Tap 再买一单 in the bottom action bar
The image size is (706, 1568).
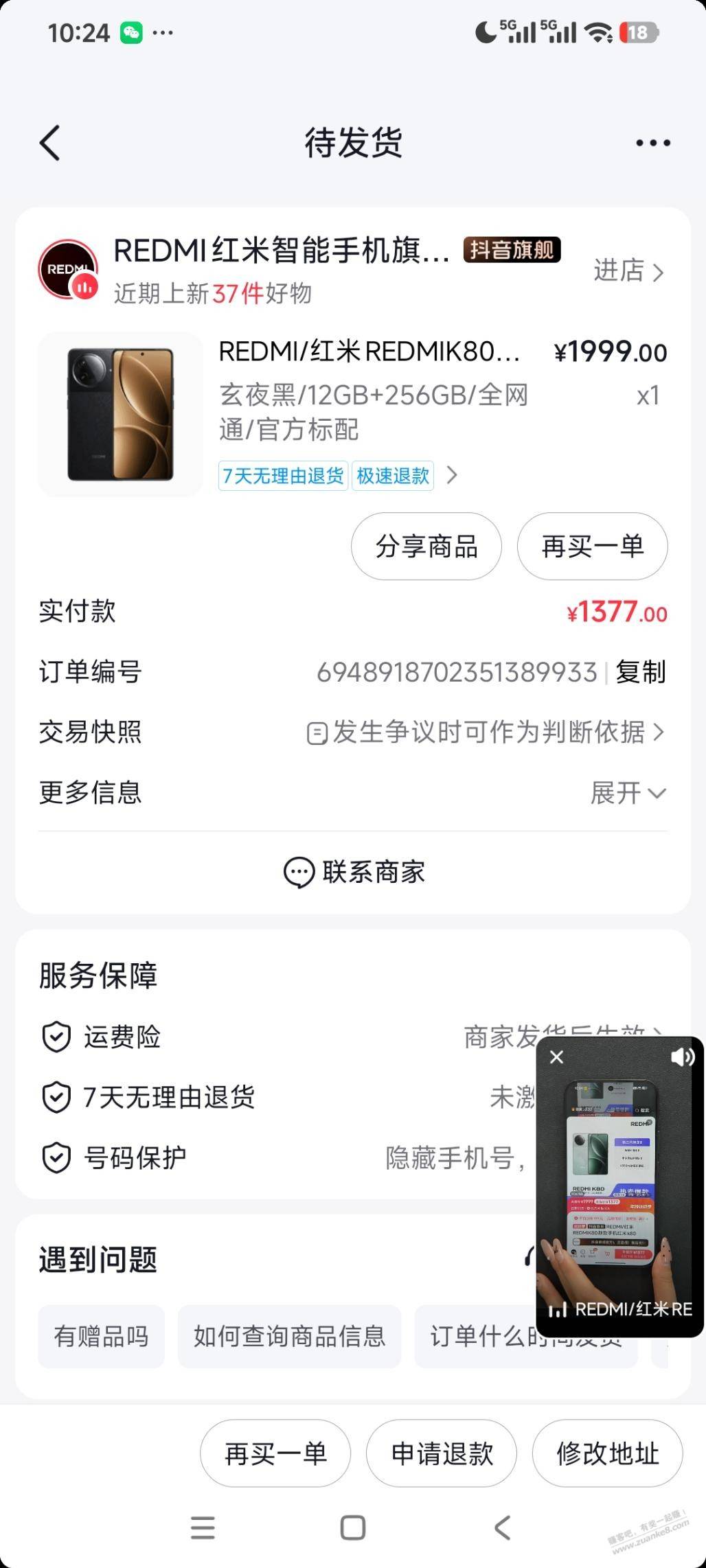(275, 1453)
